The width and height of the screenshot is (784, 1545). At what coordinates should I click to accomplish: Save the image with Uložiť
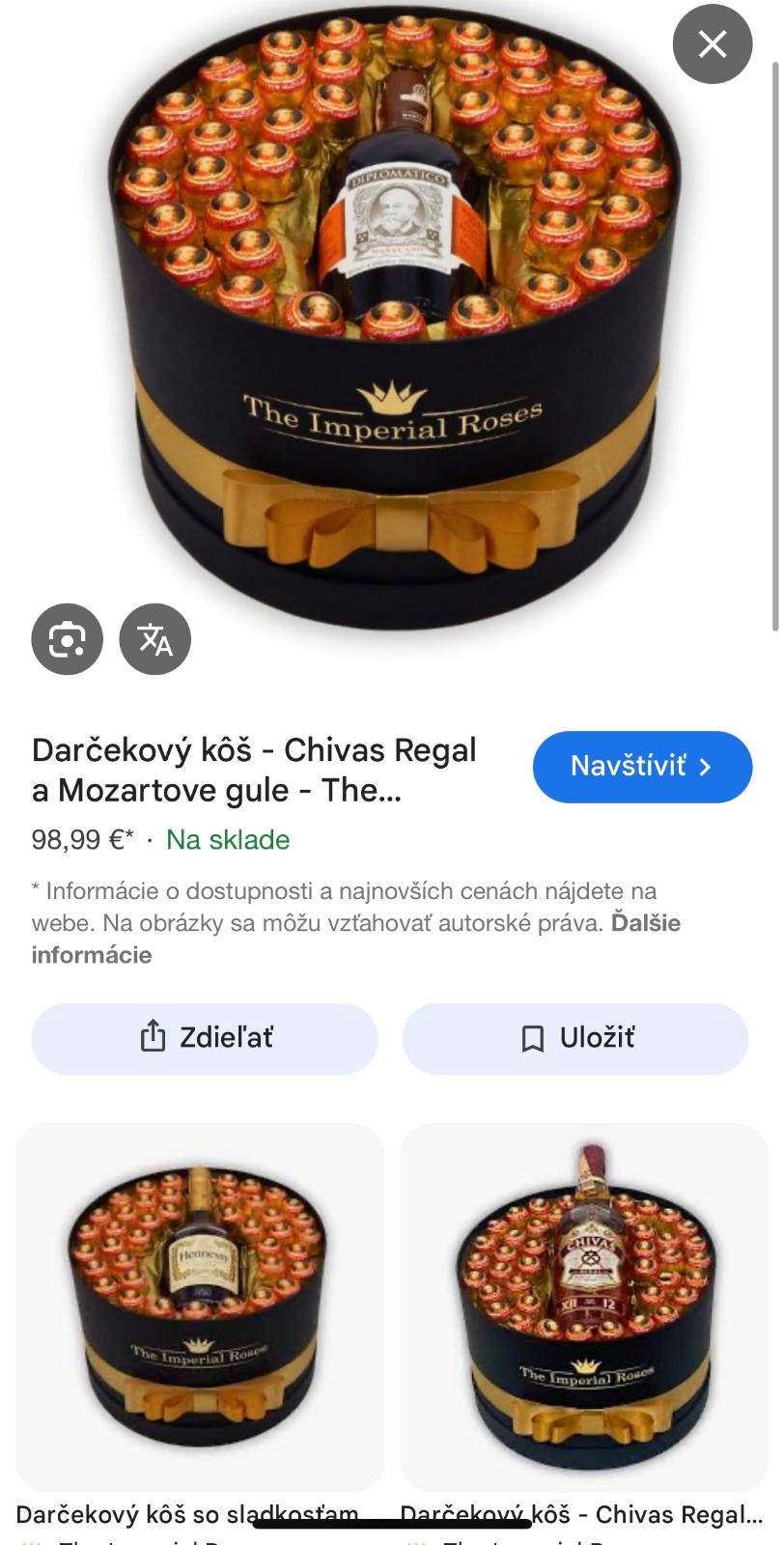point(575,1038)
